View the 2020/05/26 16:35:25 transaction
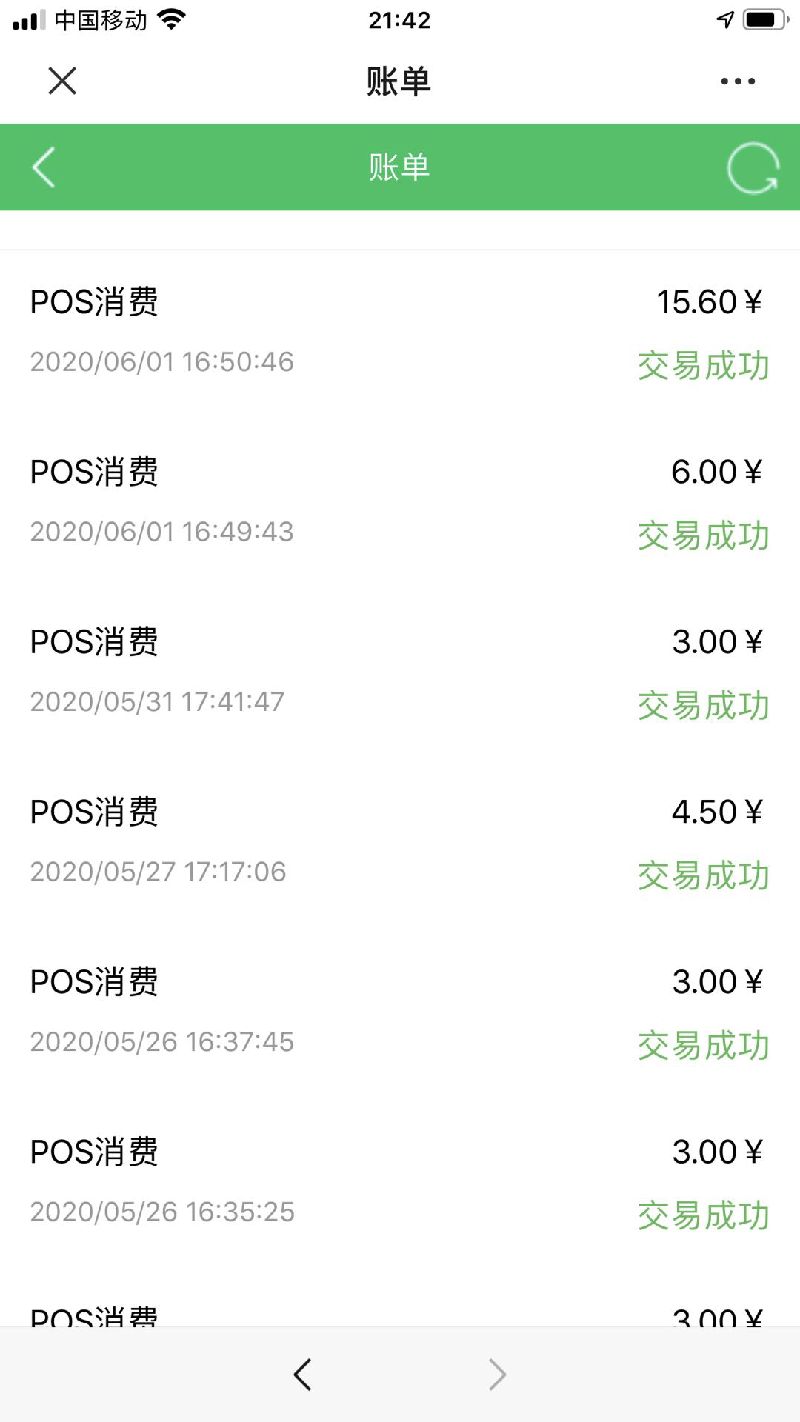The width and height of the screenshot is (800, 1422). 400,1185
